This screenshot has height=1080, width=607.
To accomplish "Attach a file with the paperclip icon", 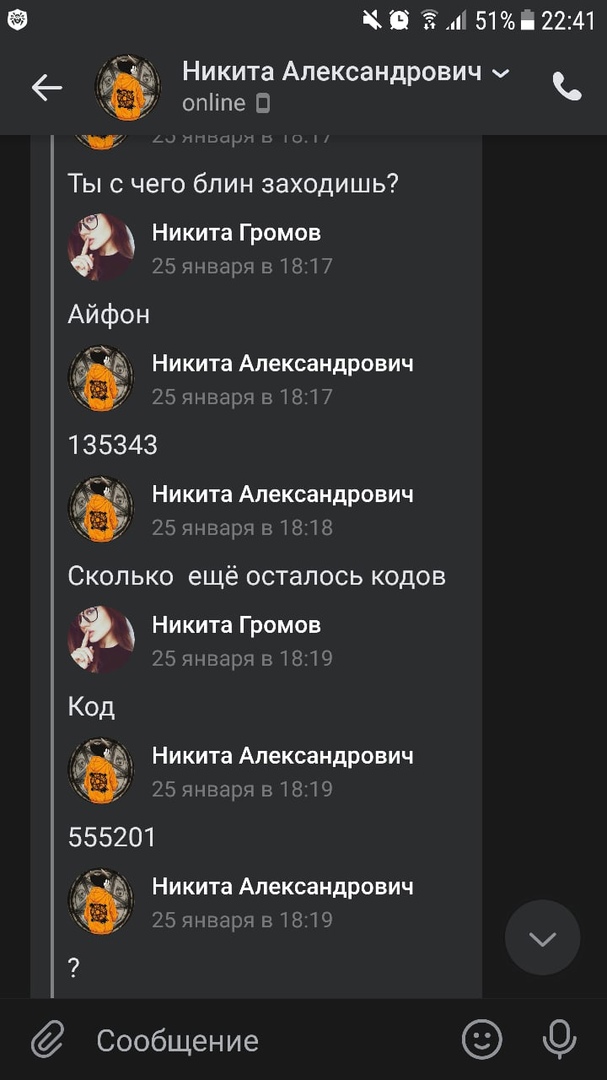I will [46, 1040].
